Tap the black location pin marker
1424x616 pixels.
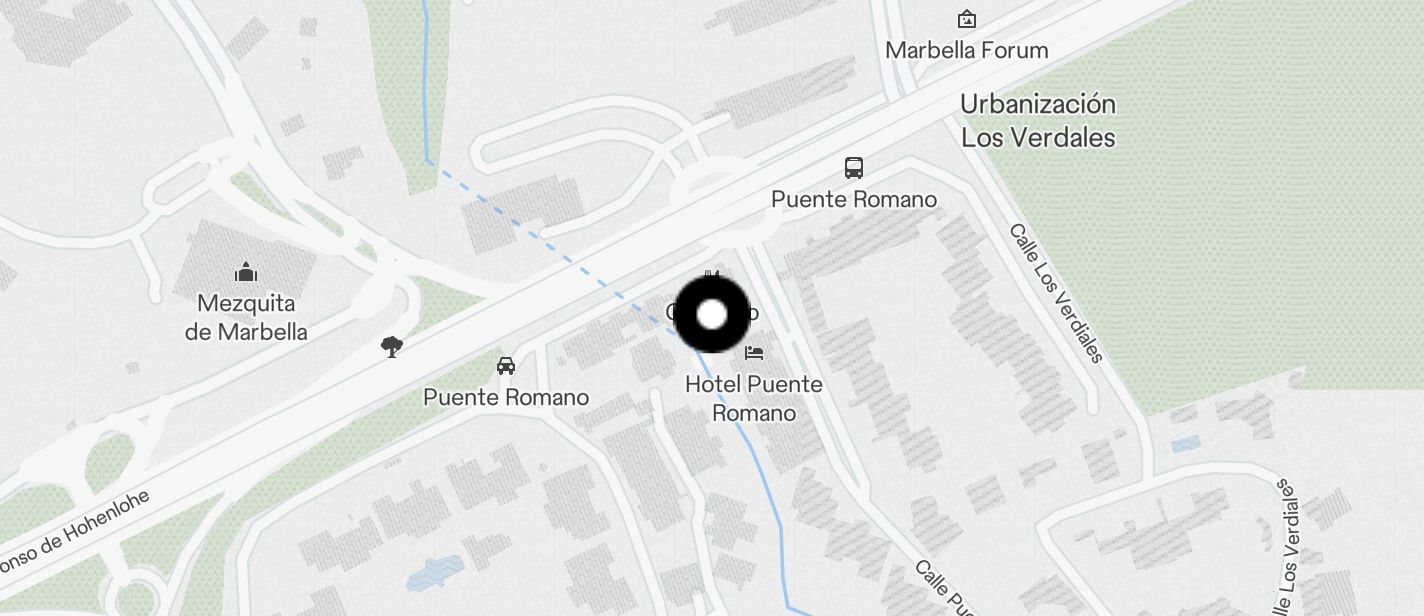(x=712, y=314)
